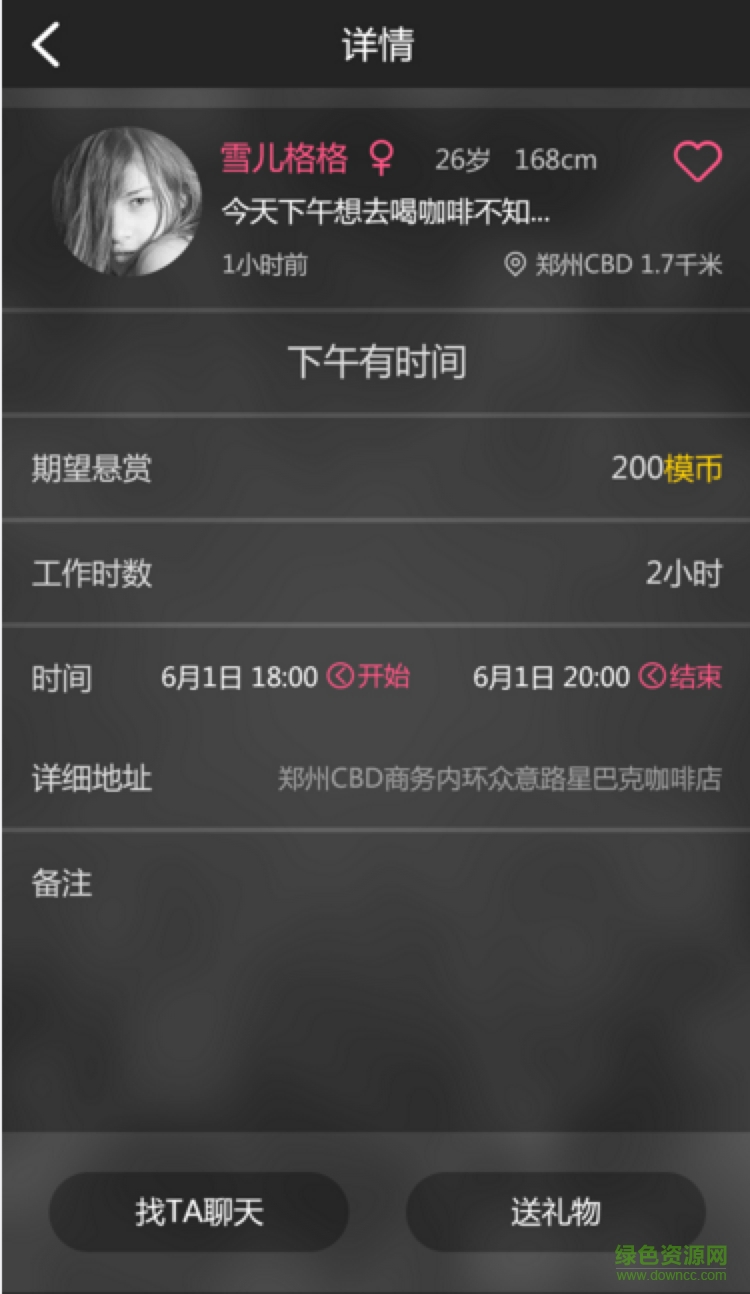750x1294 pixels.
Task: Tap the 详情 title in the header bar
Action: [x=375, y=45]
